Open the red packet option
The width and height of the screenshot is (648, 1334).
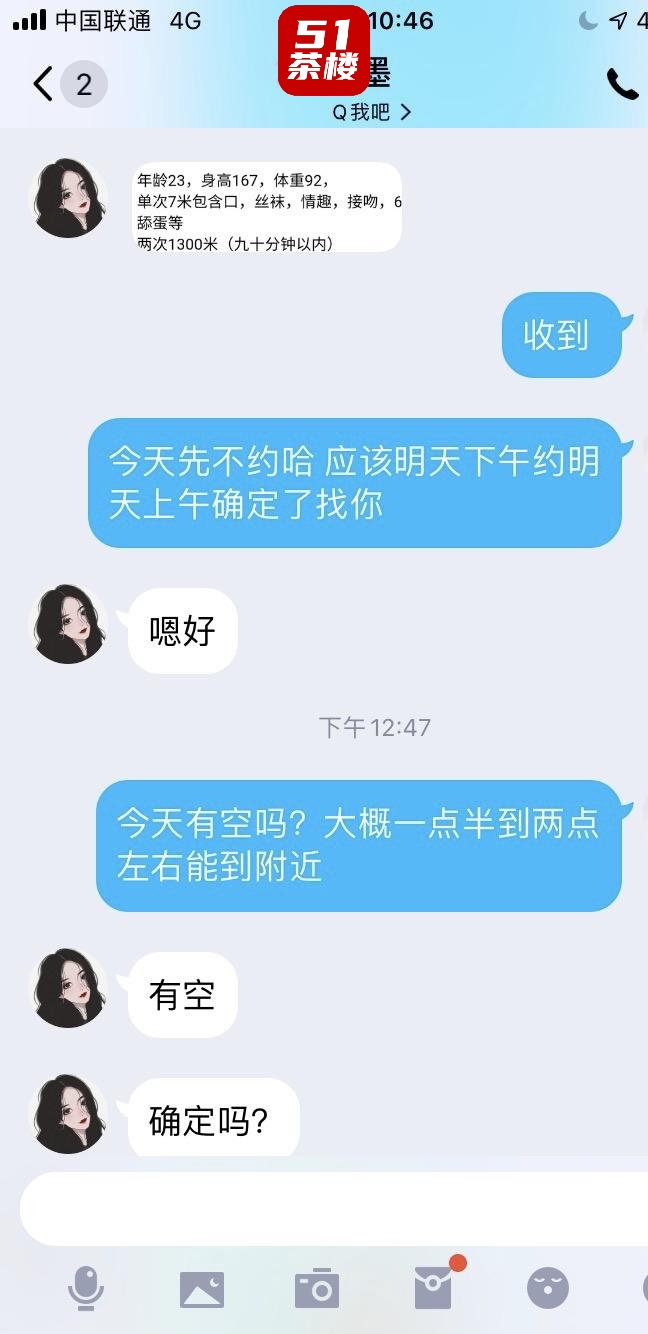(x=434, y=1288)
